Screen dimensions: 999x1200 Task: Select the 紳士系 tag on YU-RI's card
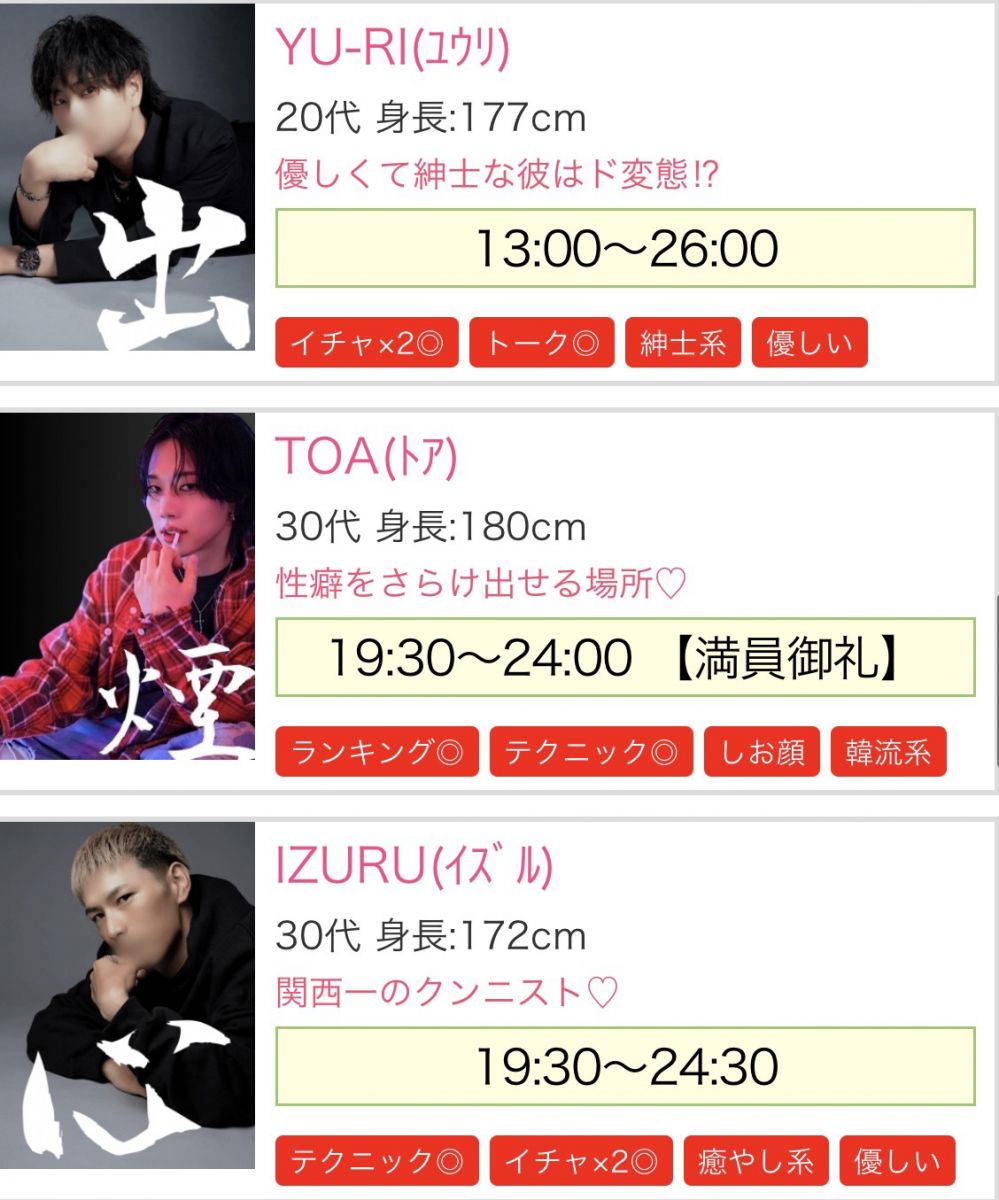(x=683, y=343)
